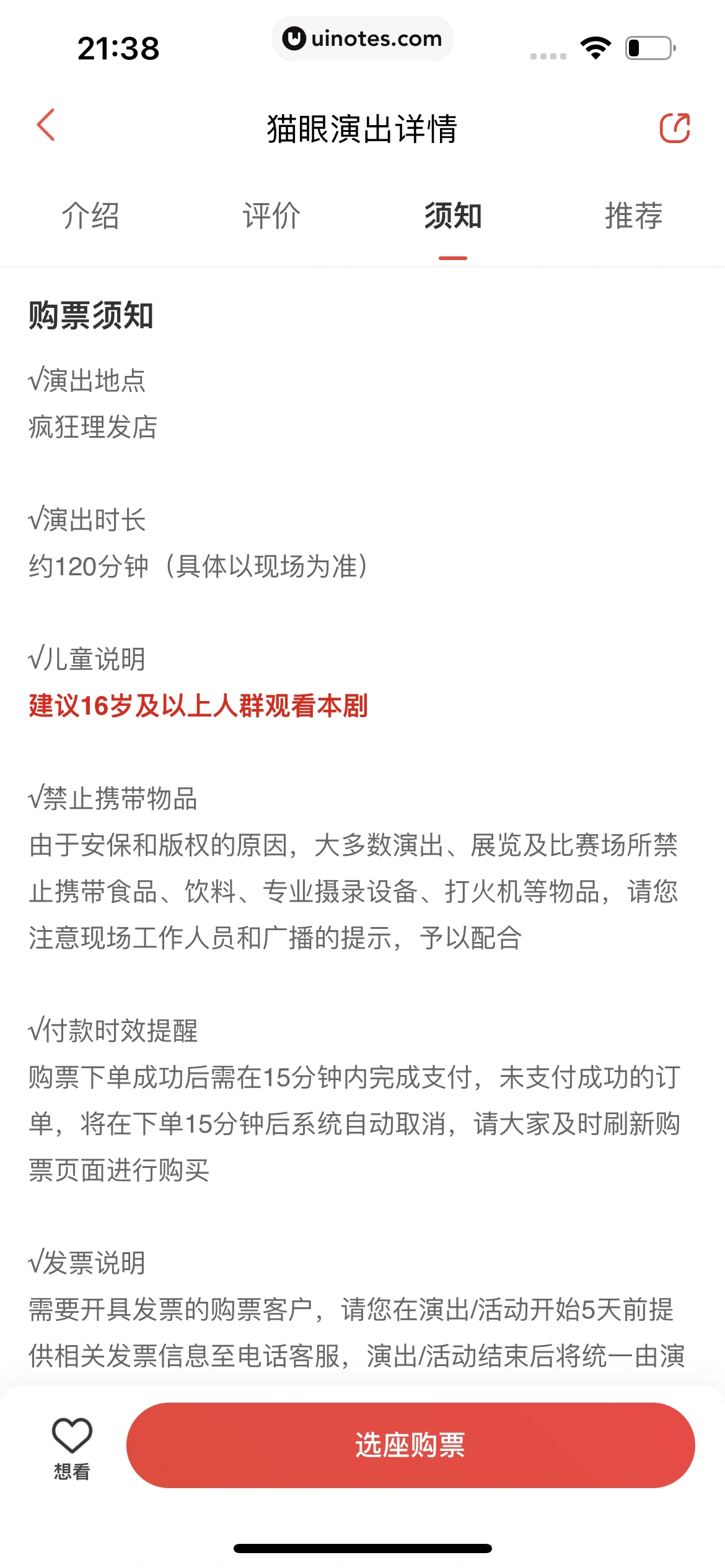Select the 须知 tab

coord(452,216)
